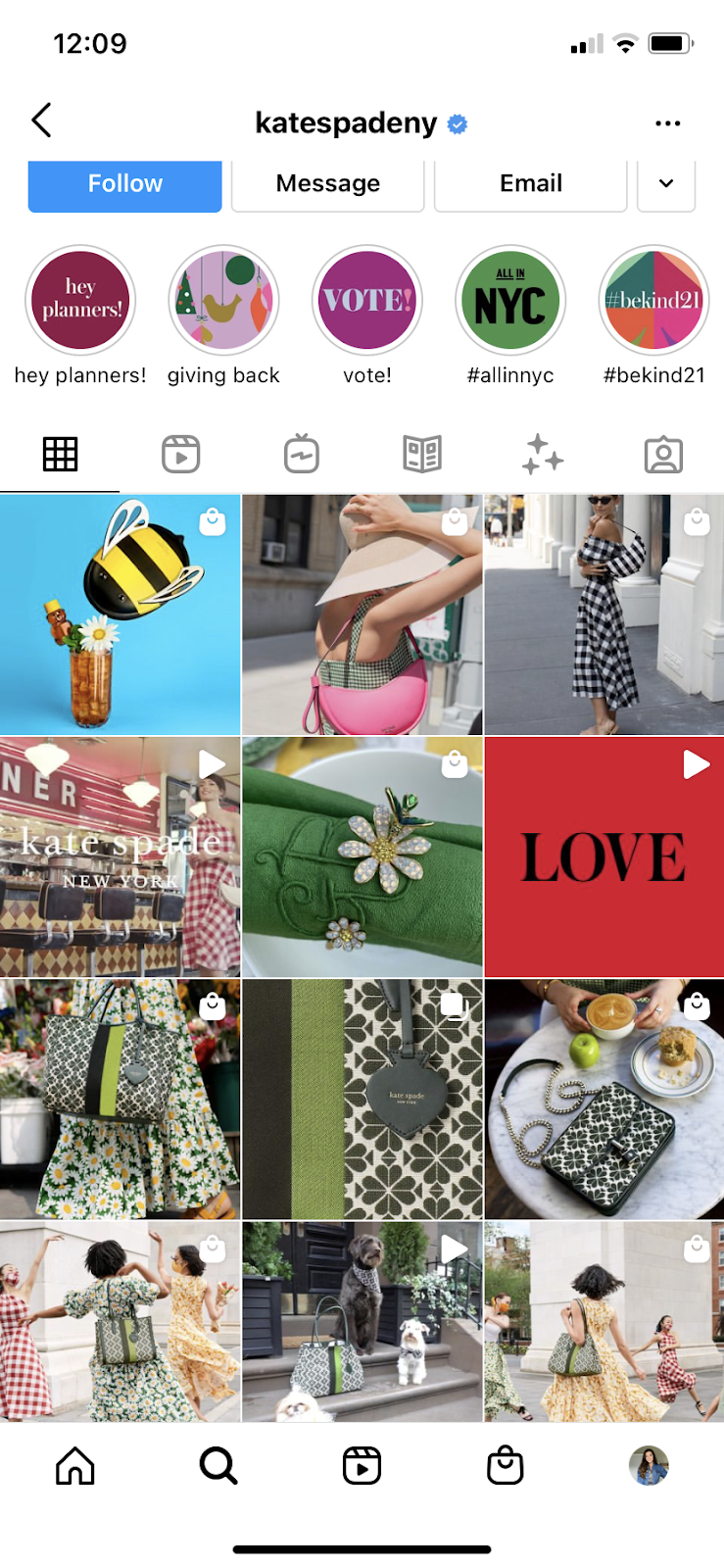The image size is (724, 1568).
Task: Open the giving back highlight
Action: 223,300
